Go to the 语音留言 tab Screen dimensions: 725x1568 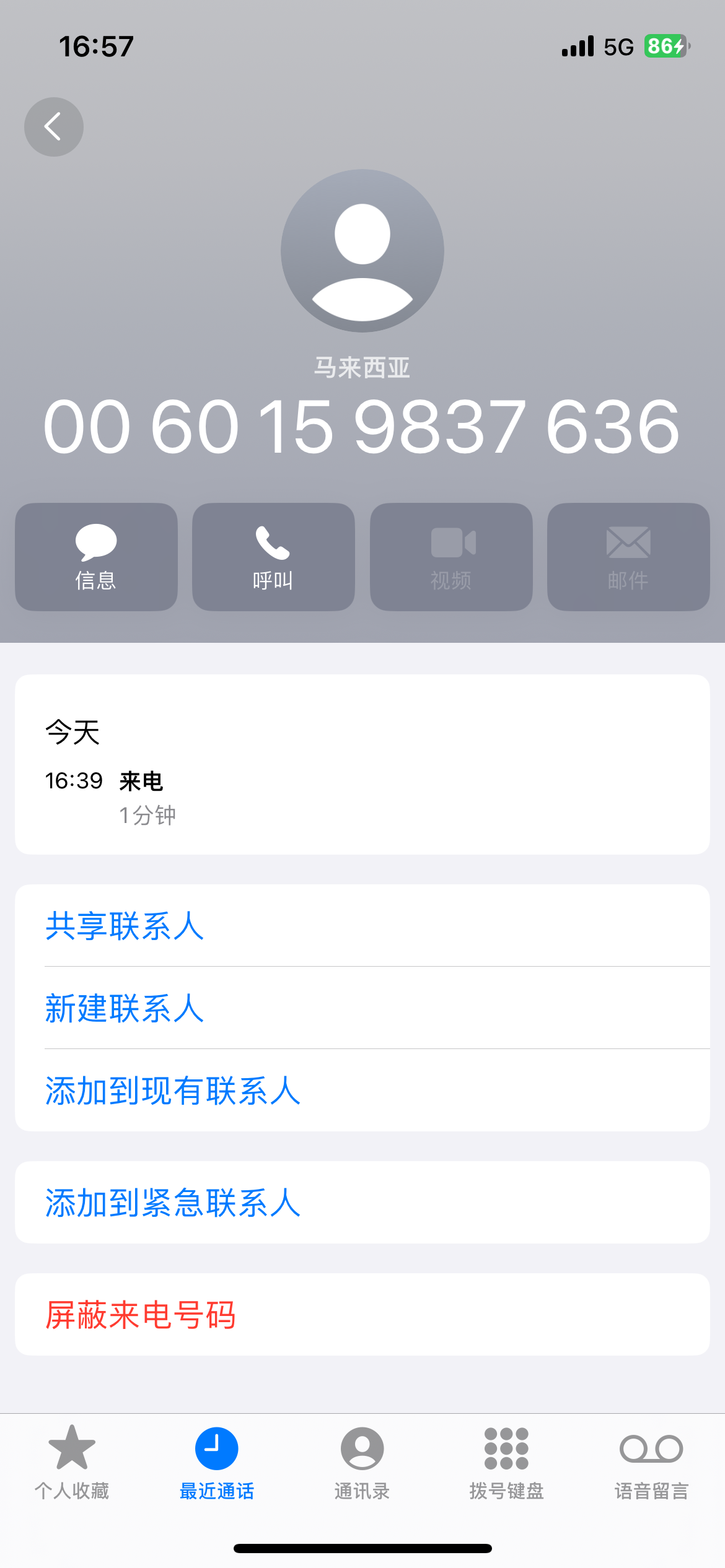(652, 1463)
